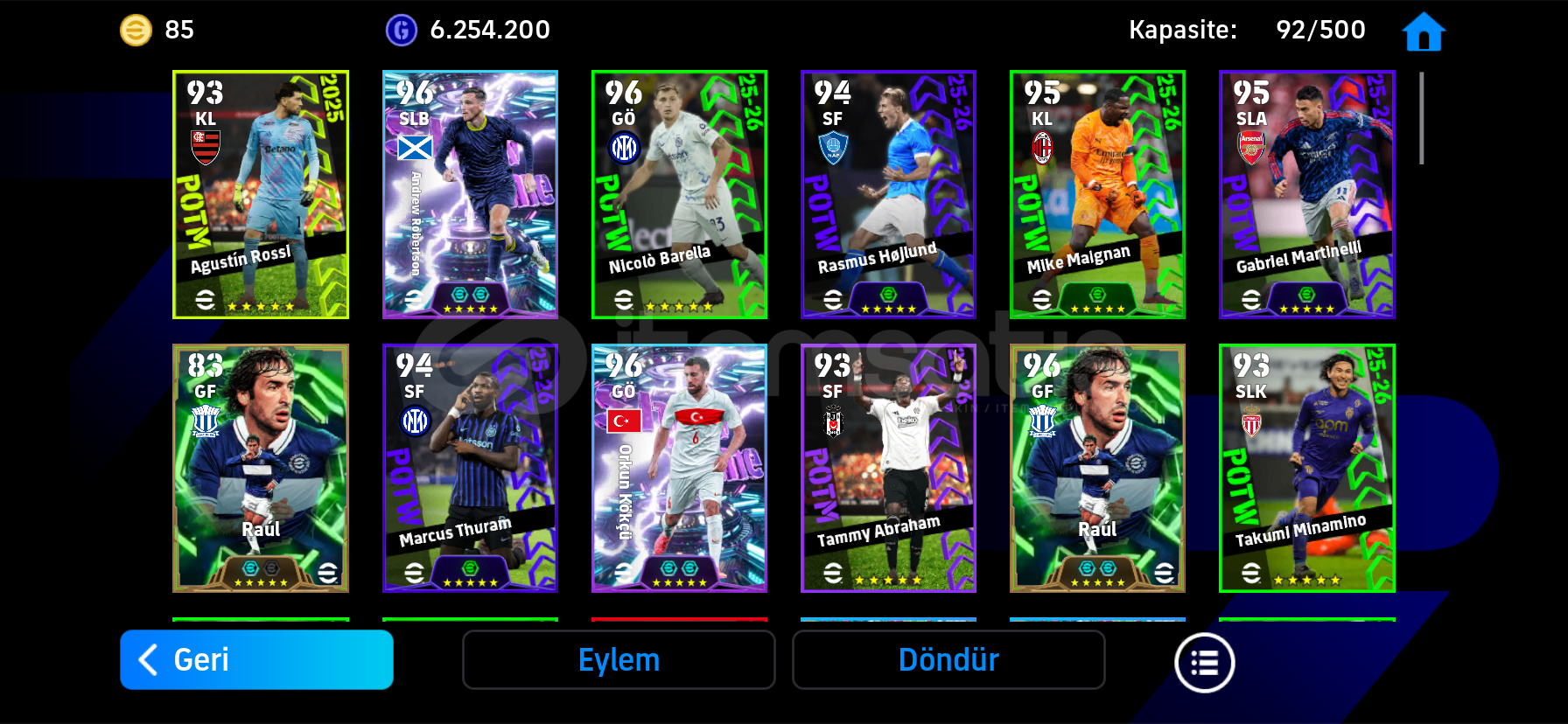Open the Nicolò Barella card
The width and height of the screenshot is (1568, 724).
click(x=679, y=194)
